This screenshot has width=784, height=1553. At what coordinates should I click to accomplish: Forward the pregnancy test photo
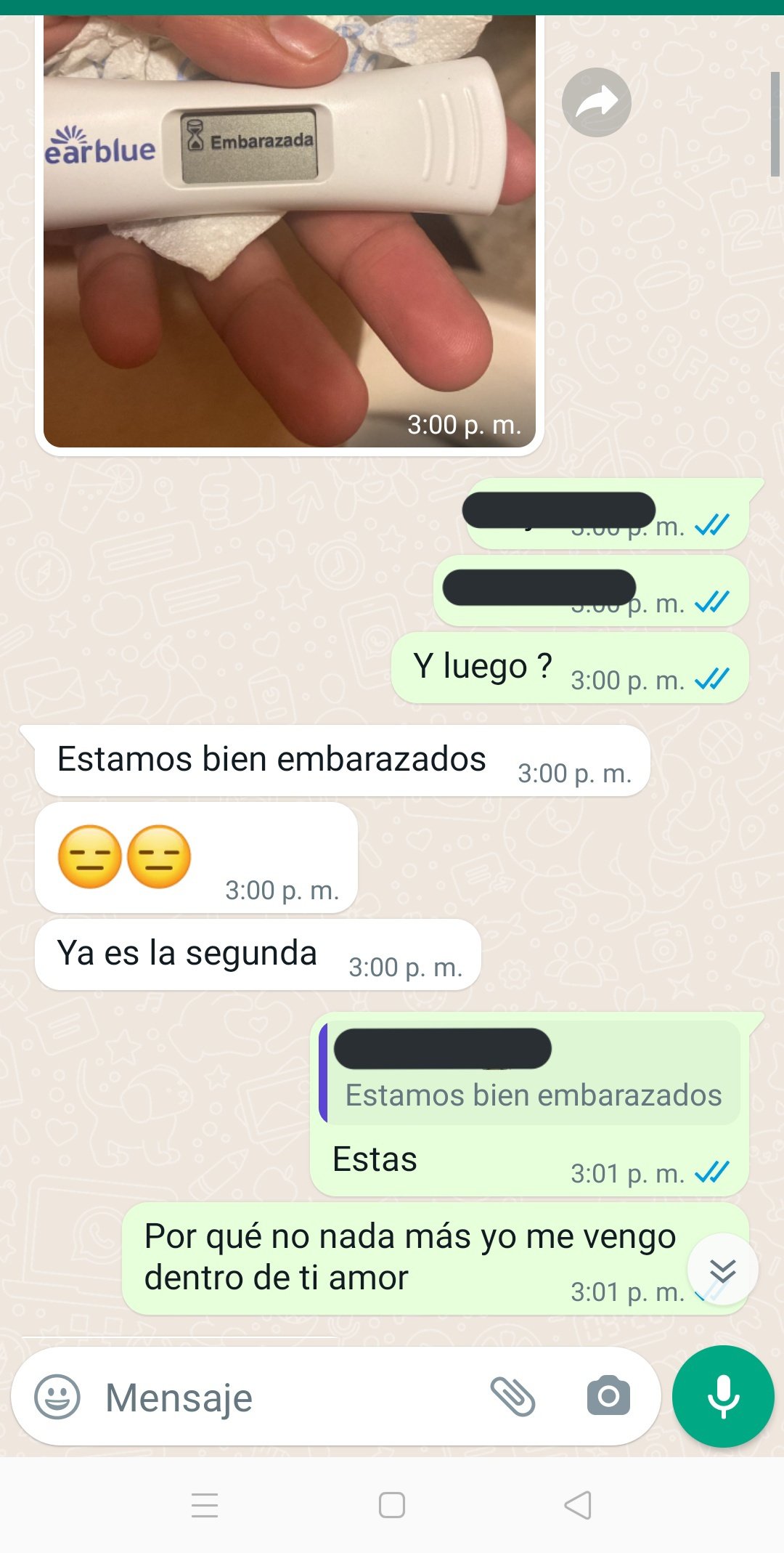click(596, 102)
